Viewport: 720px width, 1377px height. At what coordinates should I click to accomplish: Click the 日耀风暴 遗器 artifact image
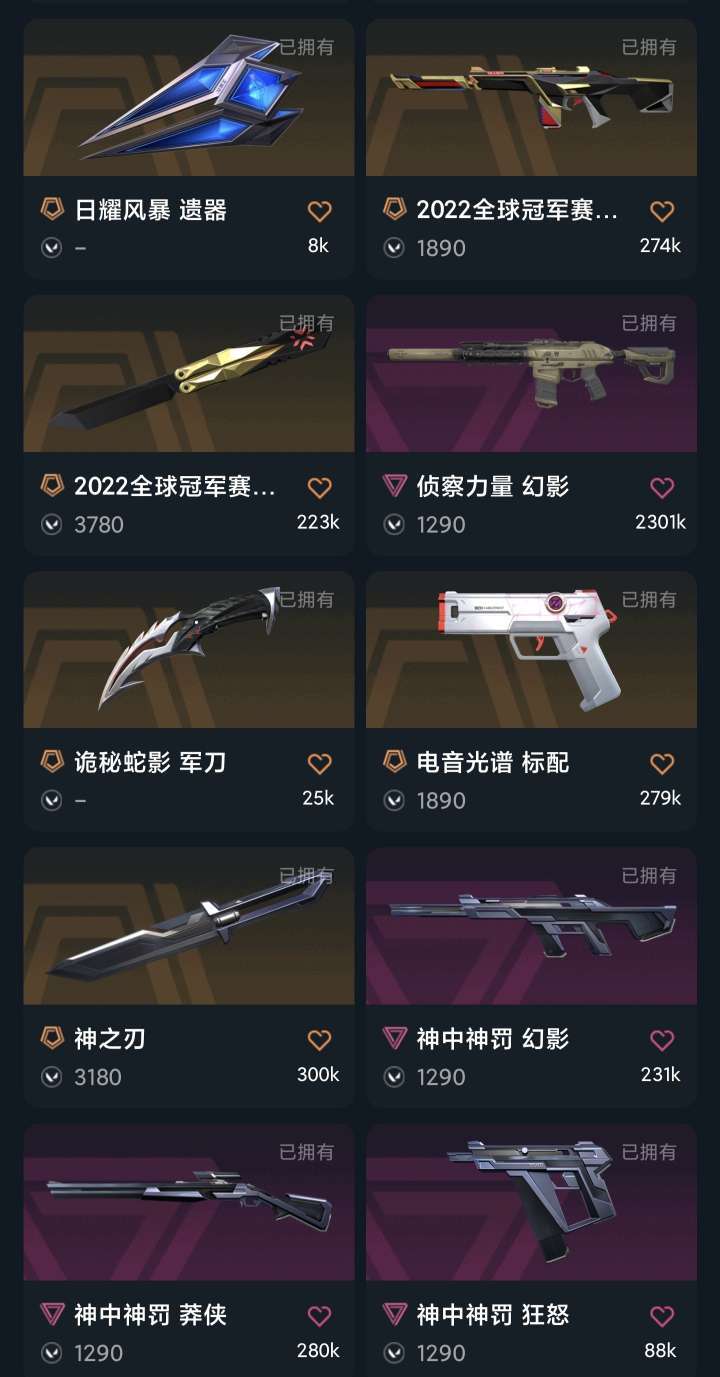point(189,97)
